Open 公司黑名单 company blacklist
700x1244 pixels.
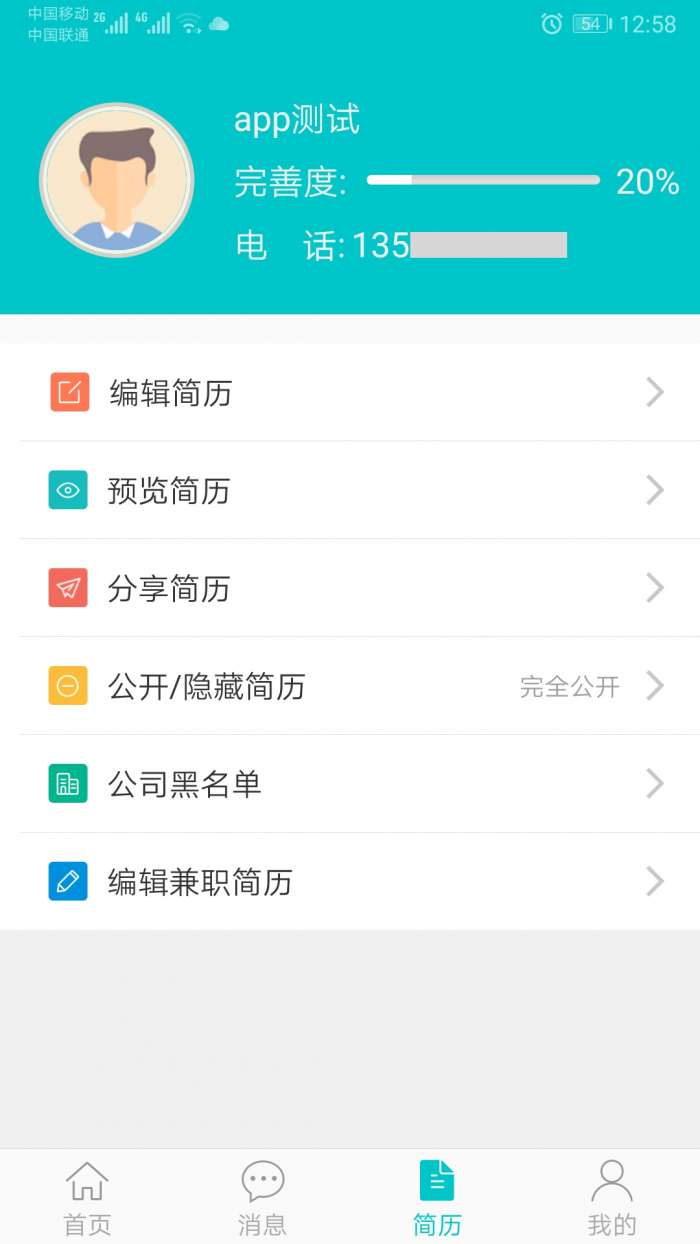pos(350,784)
